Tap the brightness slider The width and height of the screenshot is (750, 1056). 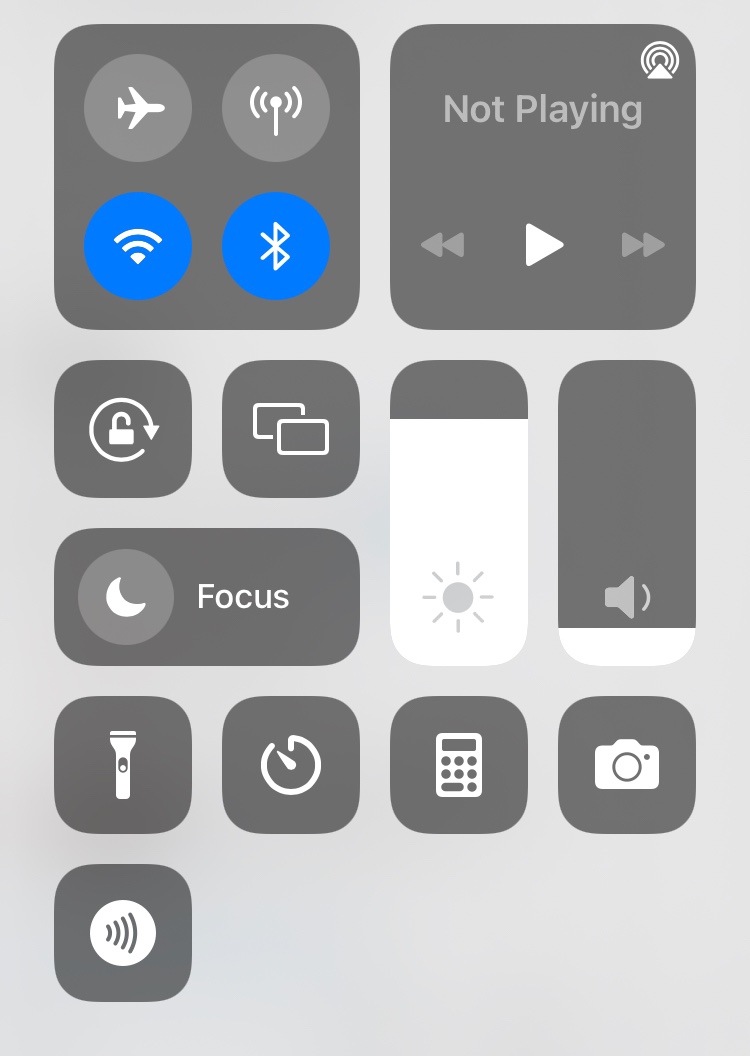[459, 513]
